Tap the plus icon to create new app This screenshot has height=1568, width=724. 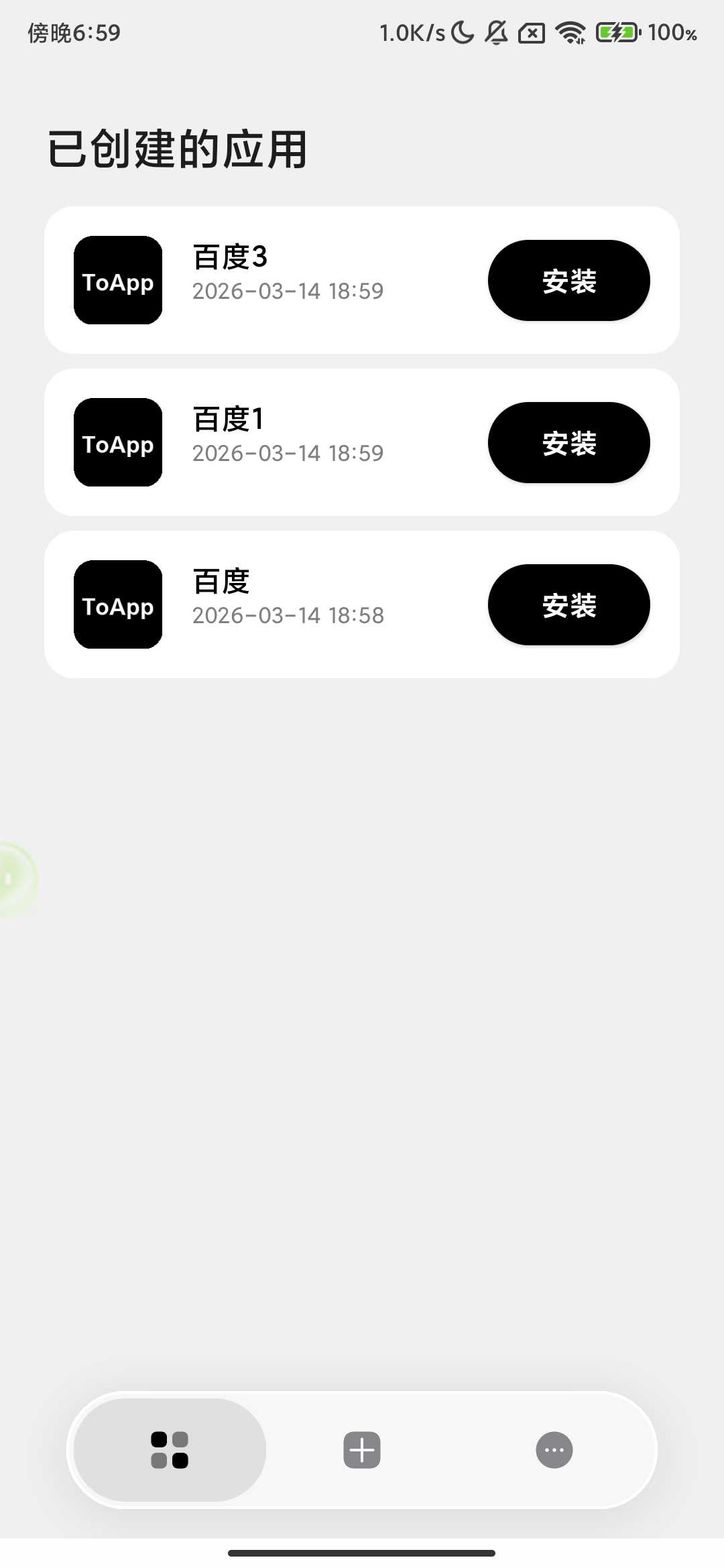(361, 1449)
